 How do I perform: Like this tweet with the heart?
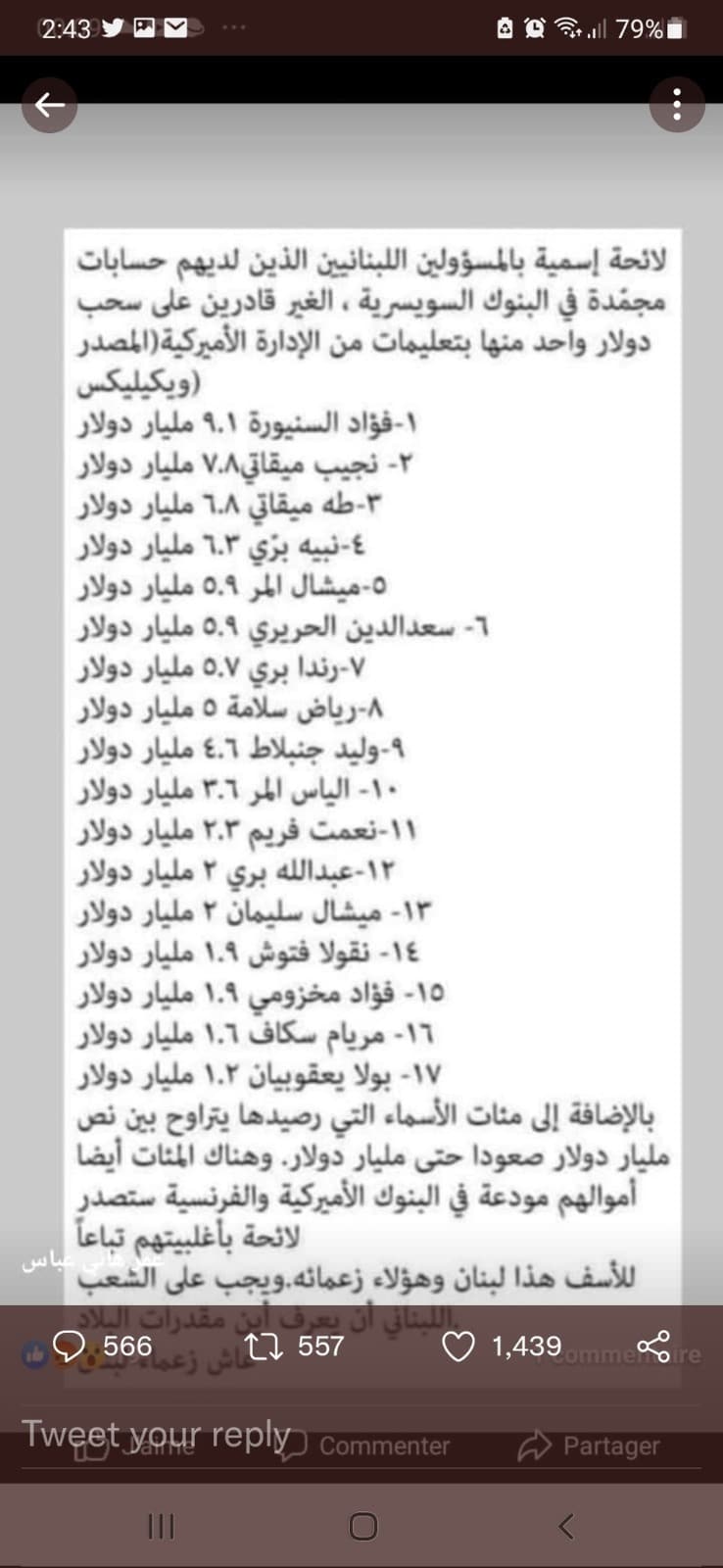click(458, 1347)
